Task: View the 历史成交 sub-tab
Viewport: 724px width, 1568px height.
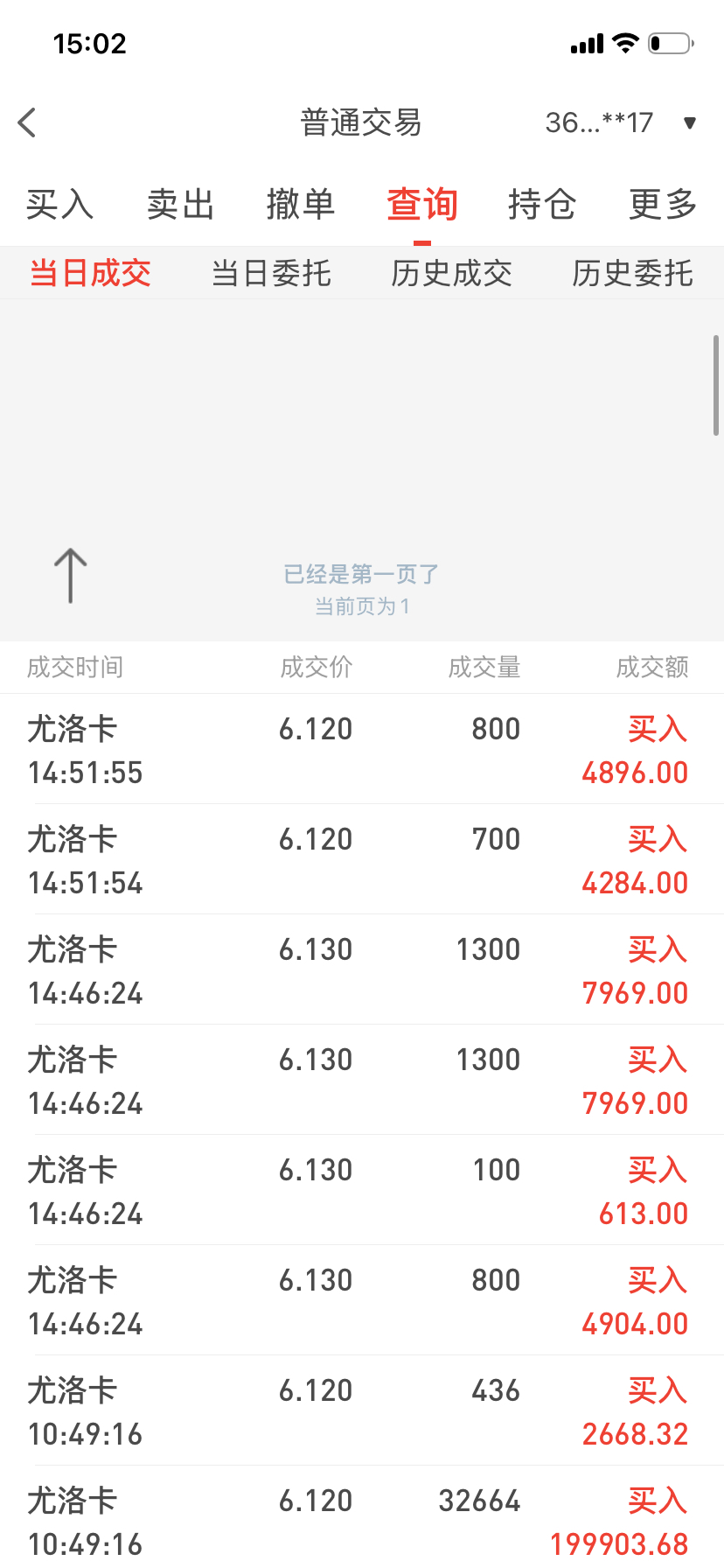Action: [x=452, y=273]
